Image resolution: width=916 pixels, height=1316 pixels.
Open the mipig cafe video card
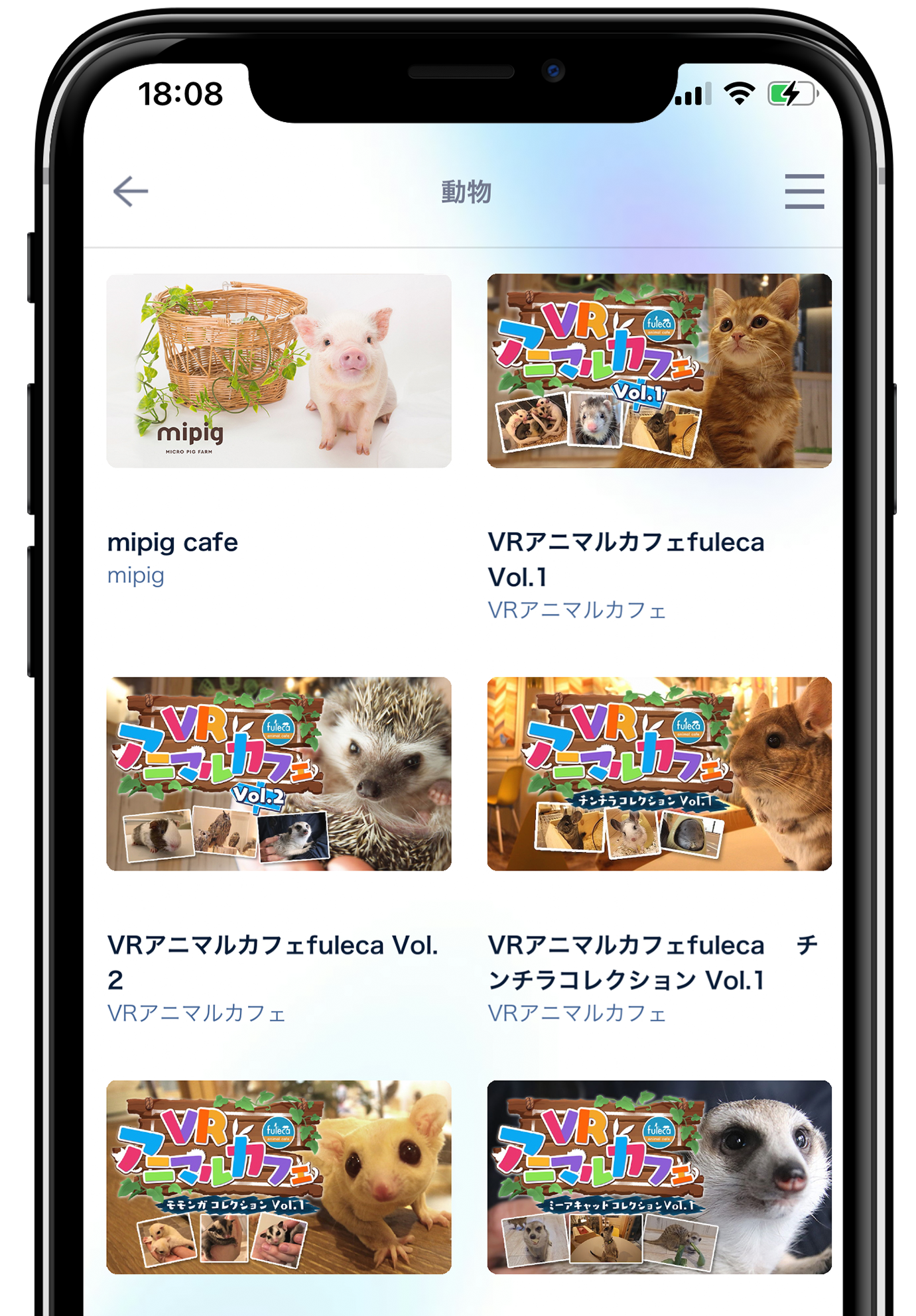tap(279, 371)
